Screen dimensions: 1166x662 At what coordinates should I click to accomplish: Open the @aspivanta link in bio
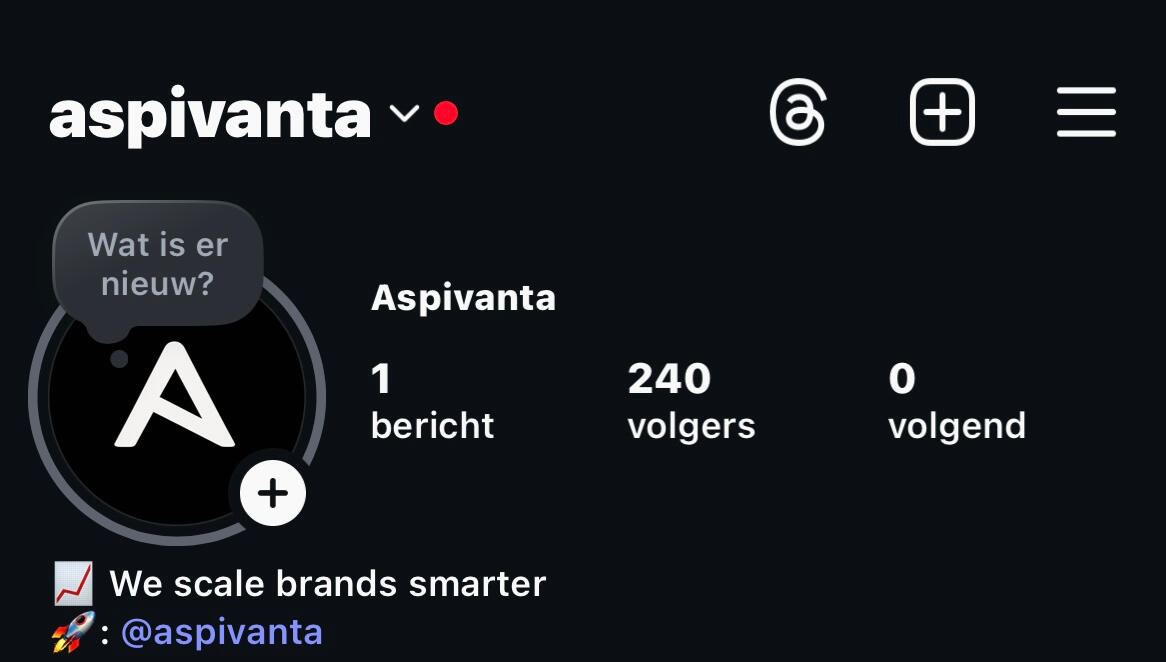click(x=222, y=632)
